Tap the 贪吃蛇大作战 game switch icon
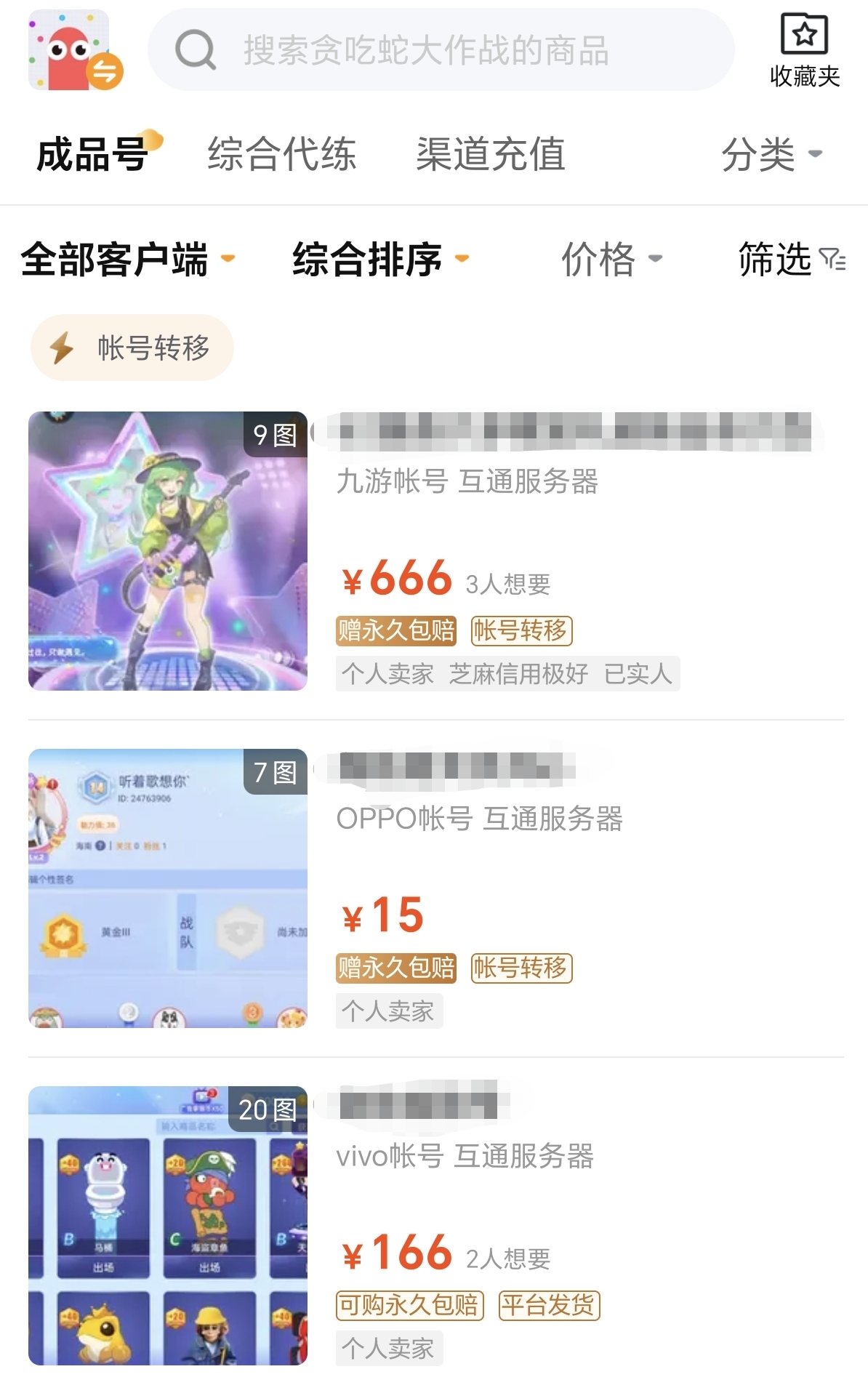 [74, 50]
